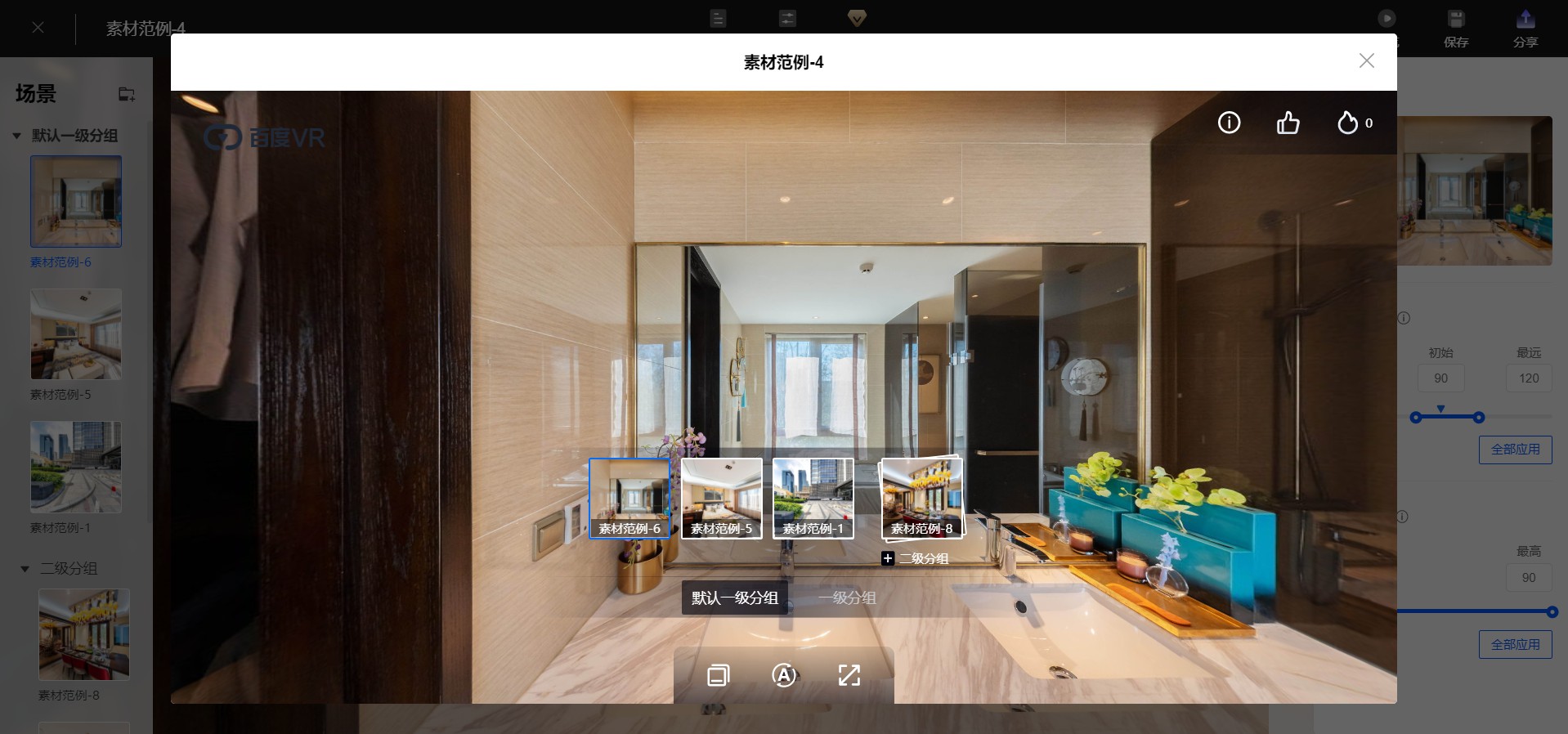The width and height of the screenshot is (1568, 734).
Task: Switch to scene 素材范例-5
Action: pos(721,498)
